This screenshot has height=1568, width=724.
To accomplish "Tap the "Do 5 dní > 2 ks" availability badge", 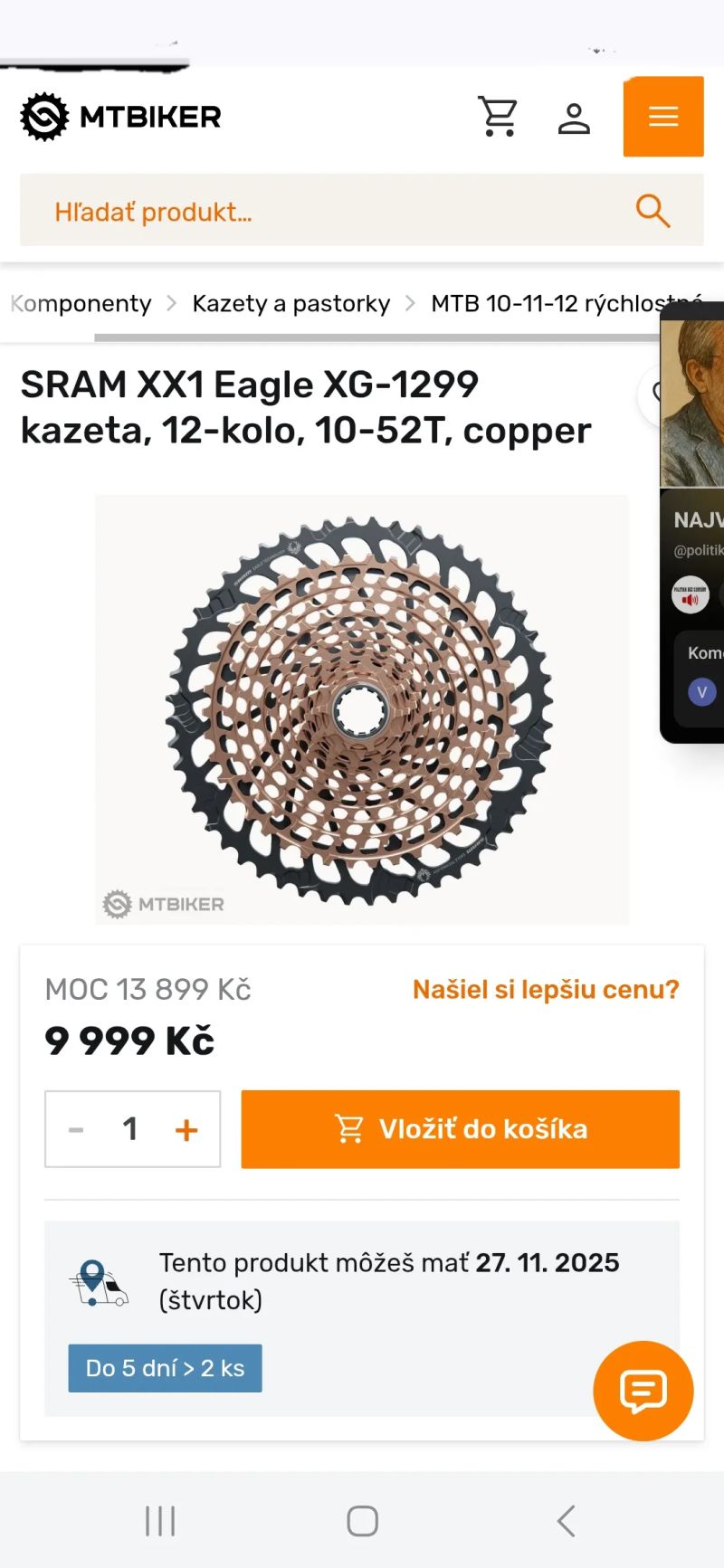I will [165, 1368].
